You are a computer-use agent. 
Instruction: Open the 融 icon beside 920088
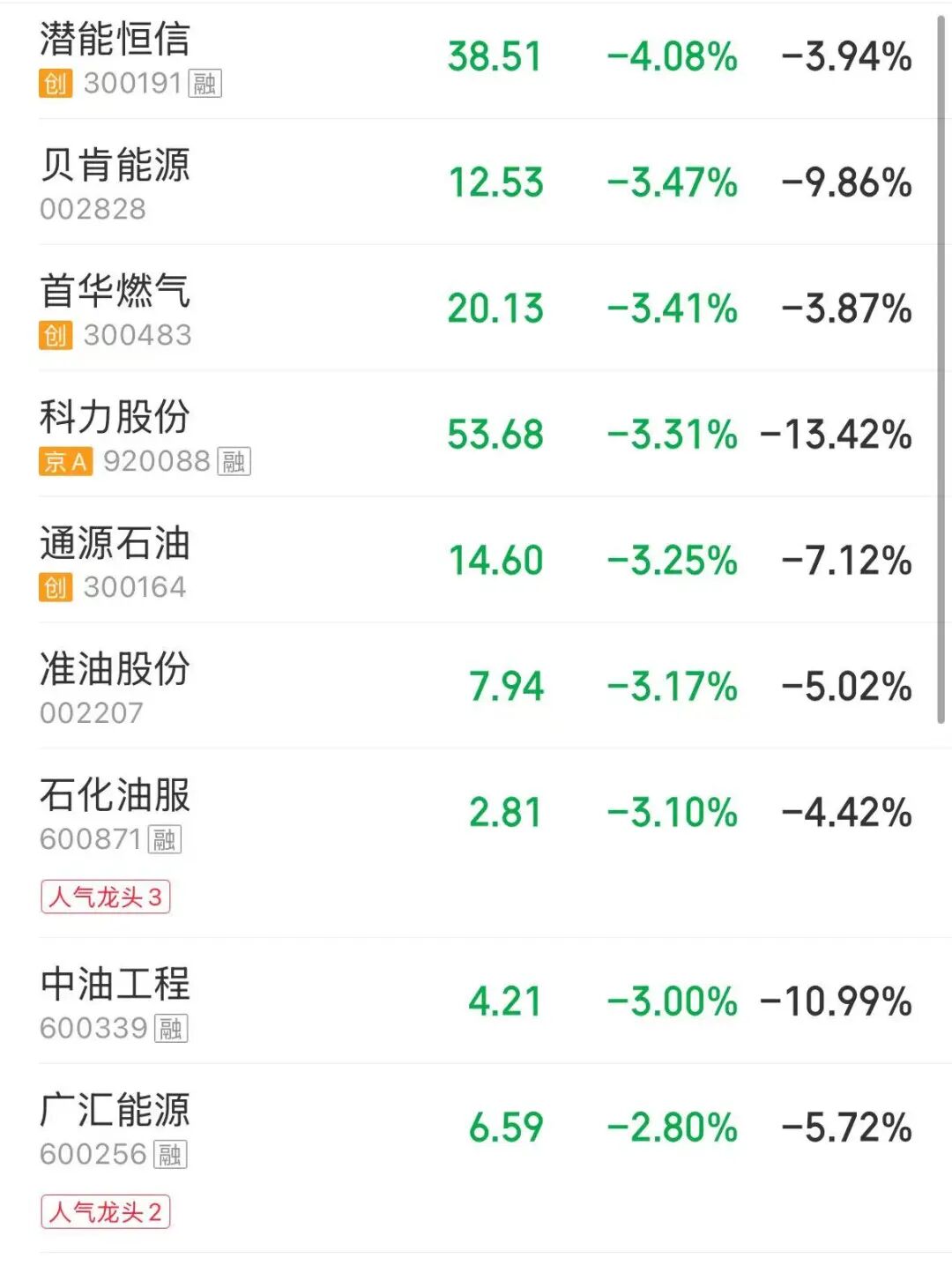[234, 462]
